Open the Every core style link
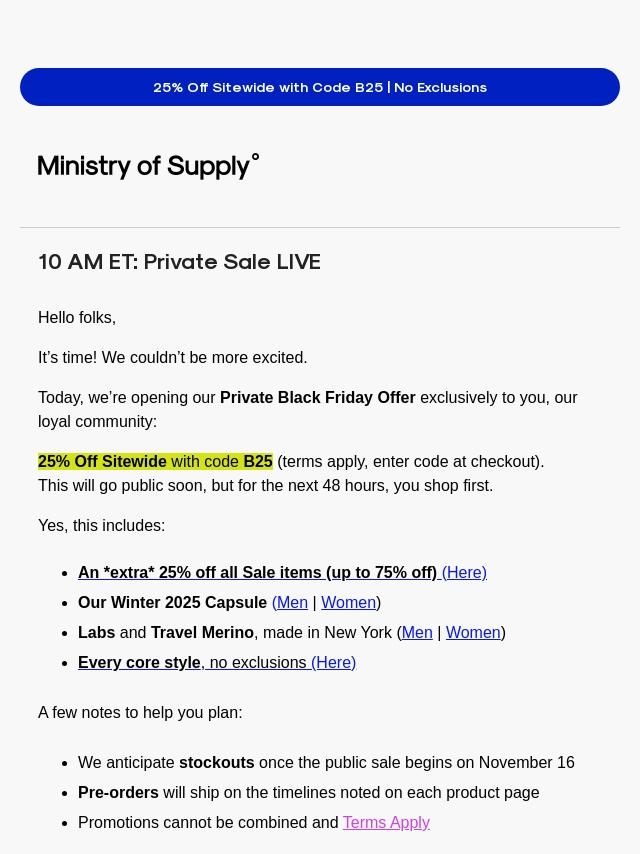640x854 pixels. pyautogui.click(x=217, y=662)
